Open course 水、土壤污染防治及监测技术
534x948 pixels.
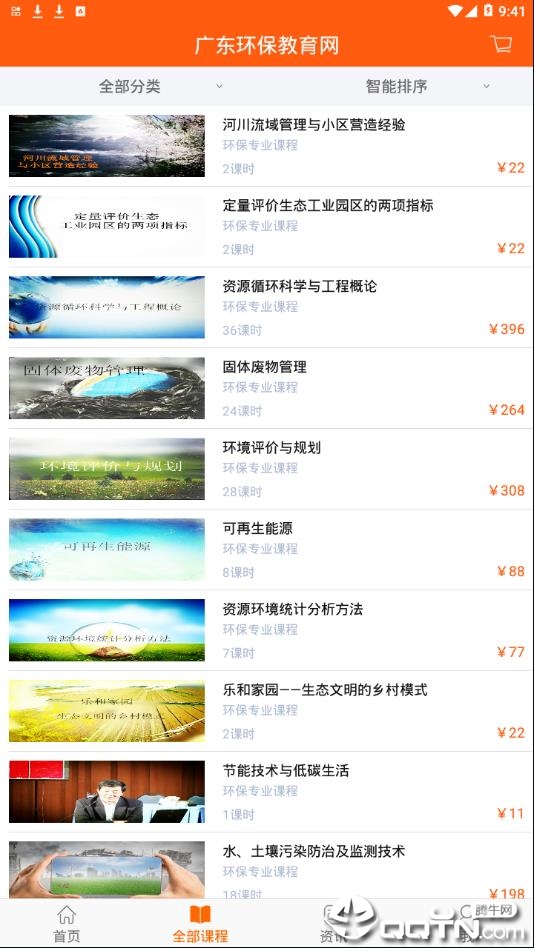(x=267, y=866)
